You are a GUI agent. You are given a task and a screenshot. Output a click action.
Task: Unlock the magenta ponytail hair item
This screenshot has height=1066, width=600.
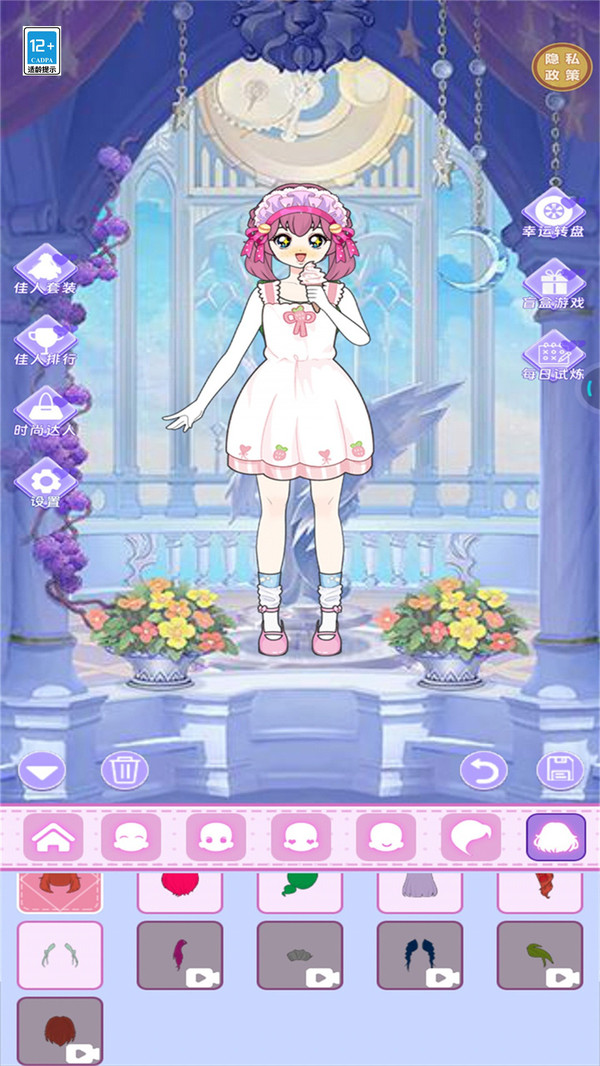180,955
